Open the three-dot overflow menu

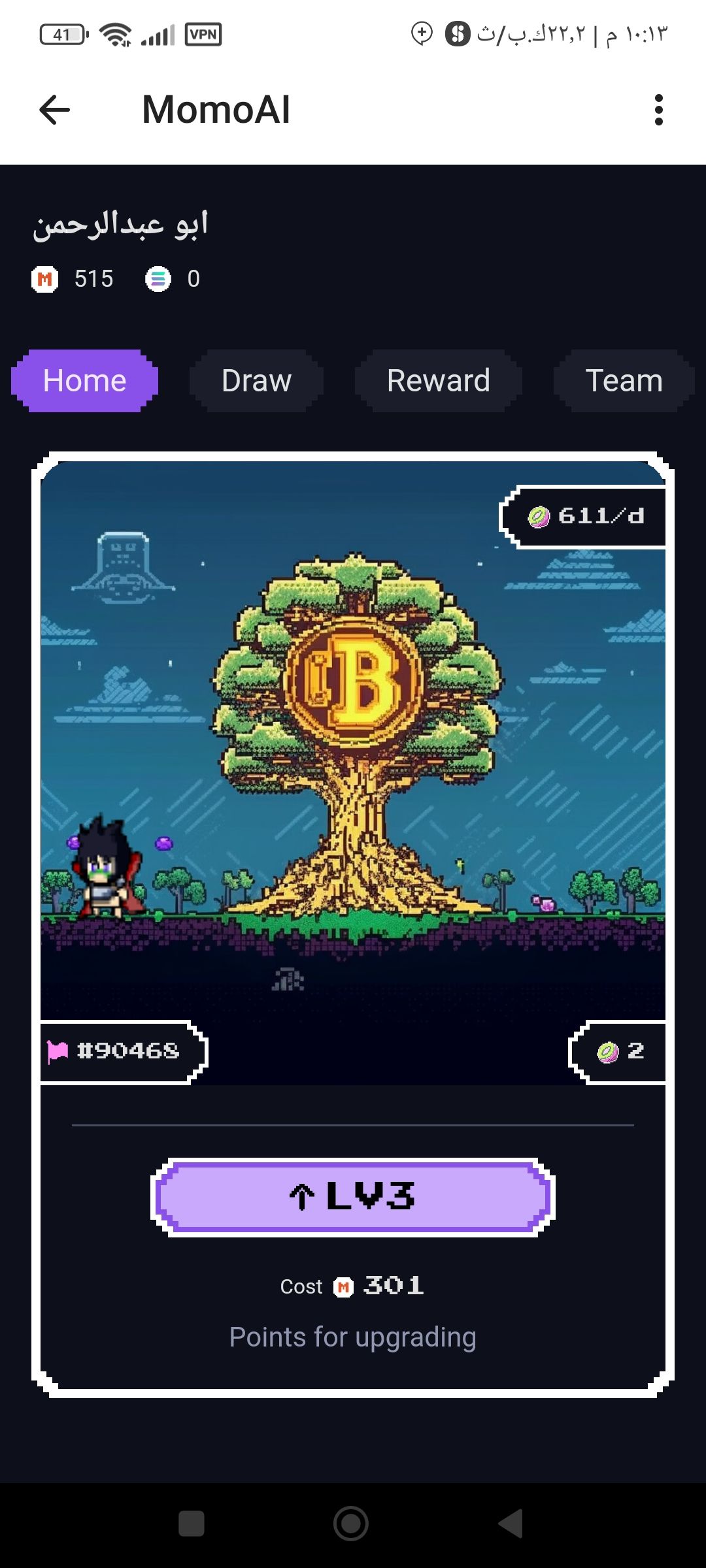(658, 109)
